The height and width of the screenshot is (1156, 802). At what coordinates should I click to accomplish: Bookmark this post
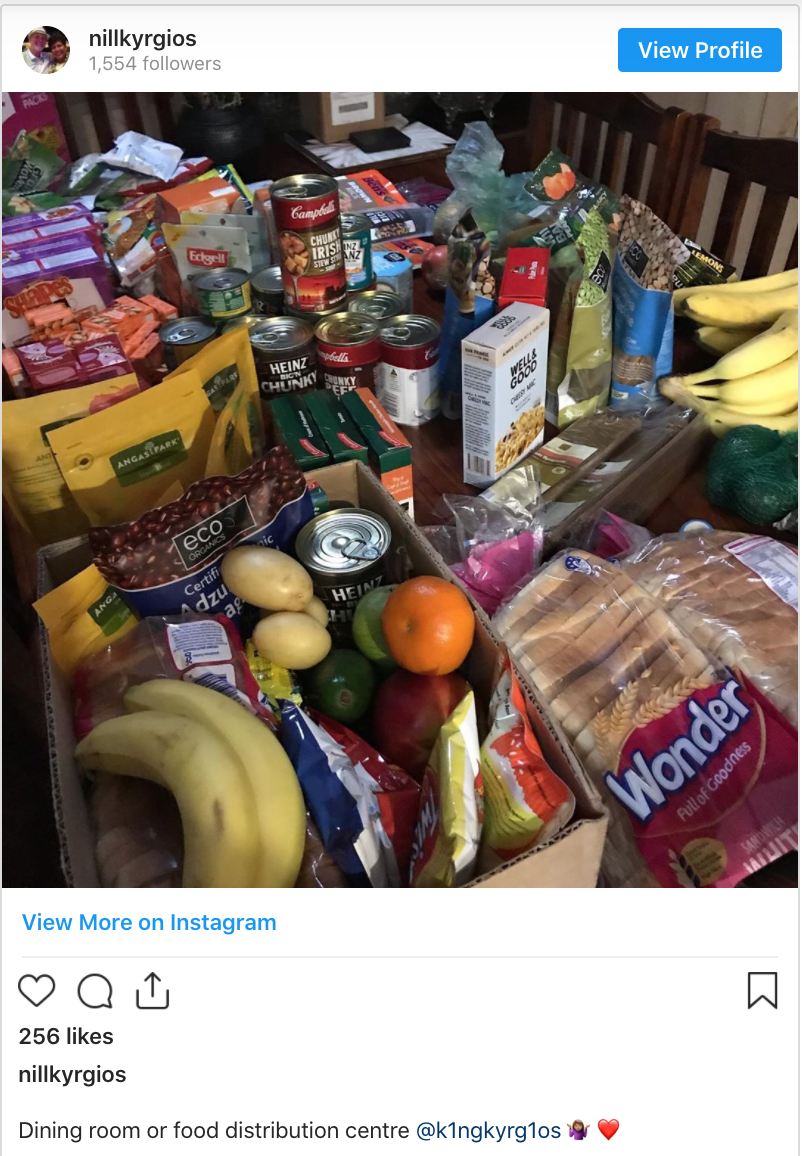pyautogui.click(x=762, y=990)
